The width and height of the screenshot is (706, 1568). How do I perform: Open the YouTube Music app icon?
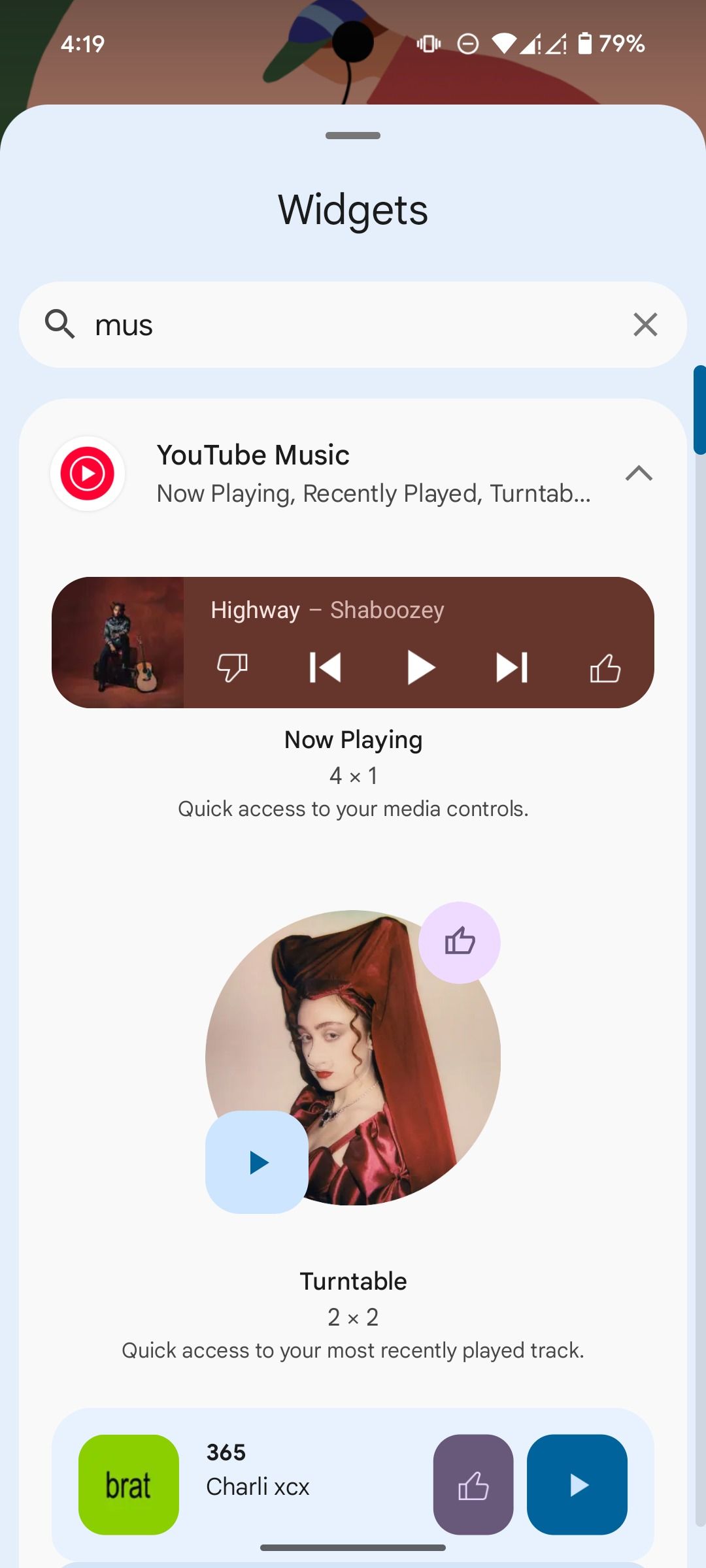pyautogui.click(x=88, y=473)
